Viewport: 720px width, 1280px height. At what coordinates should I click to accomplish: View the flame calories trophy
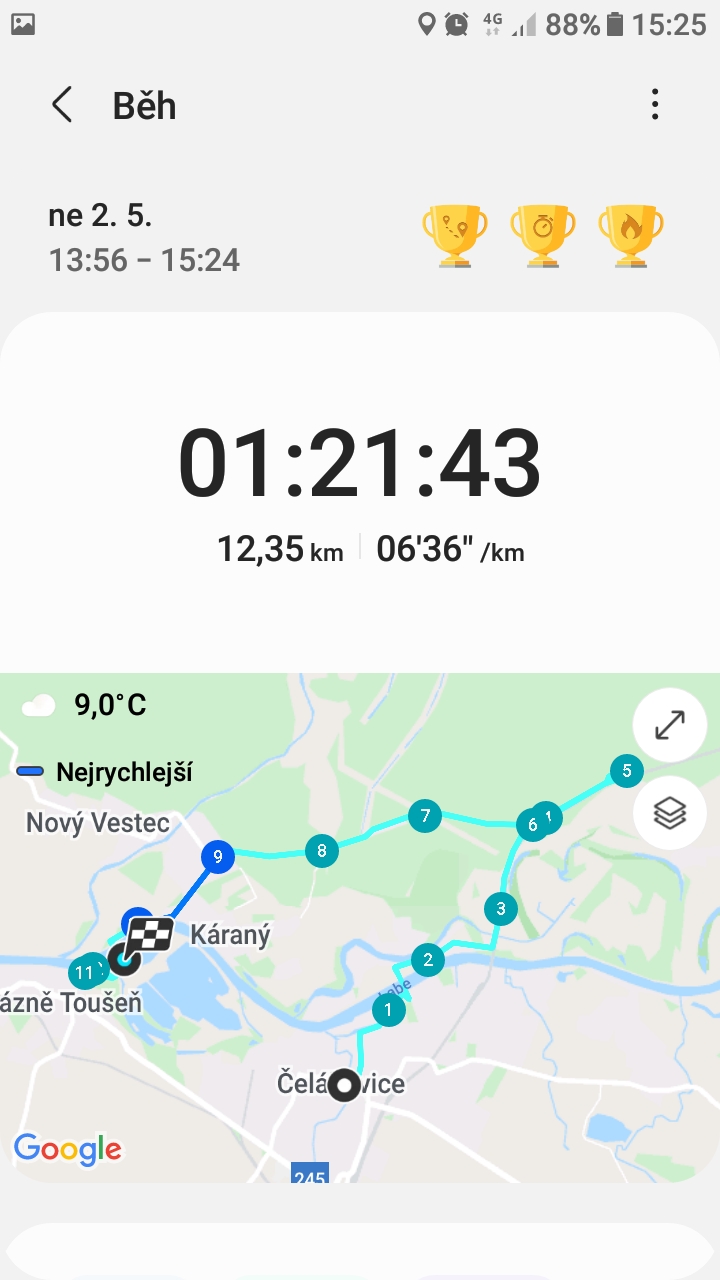pyautogui.click(x=631, y=236)
